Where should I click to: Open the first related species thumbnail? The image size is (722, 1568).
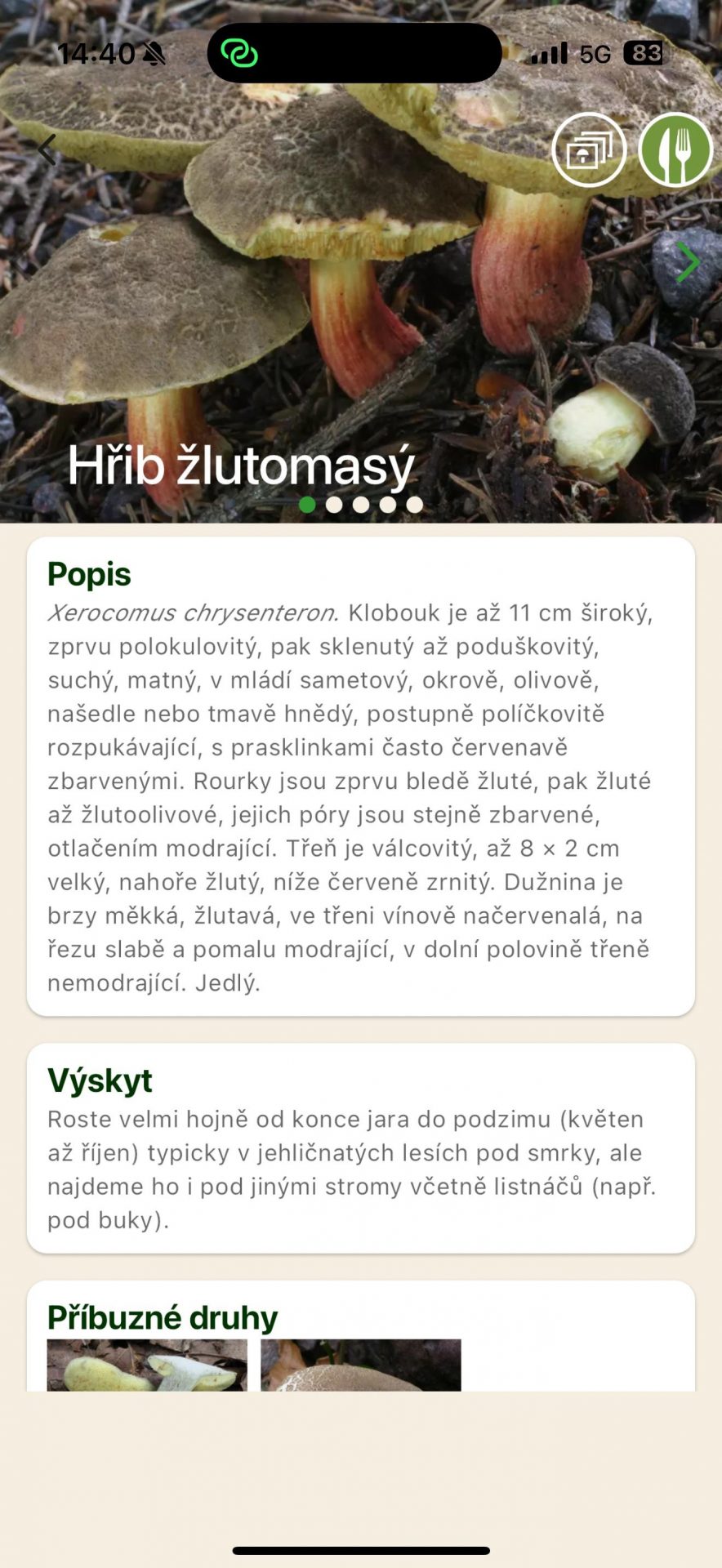[x=147, y=1365]
